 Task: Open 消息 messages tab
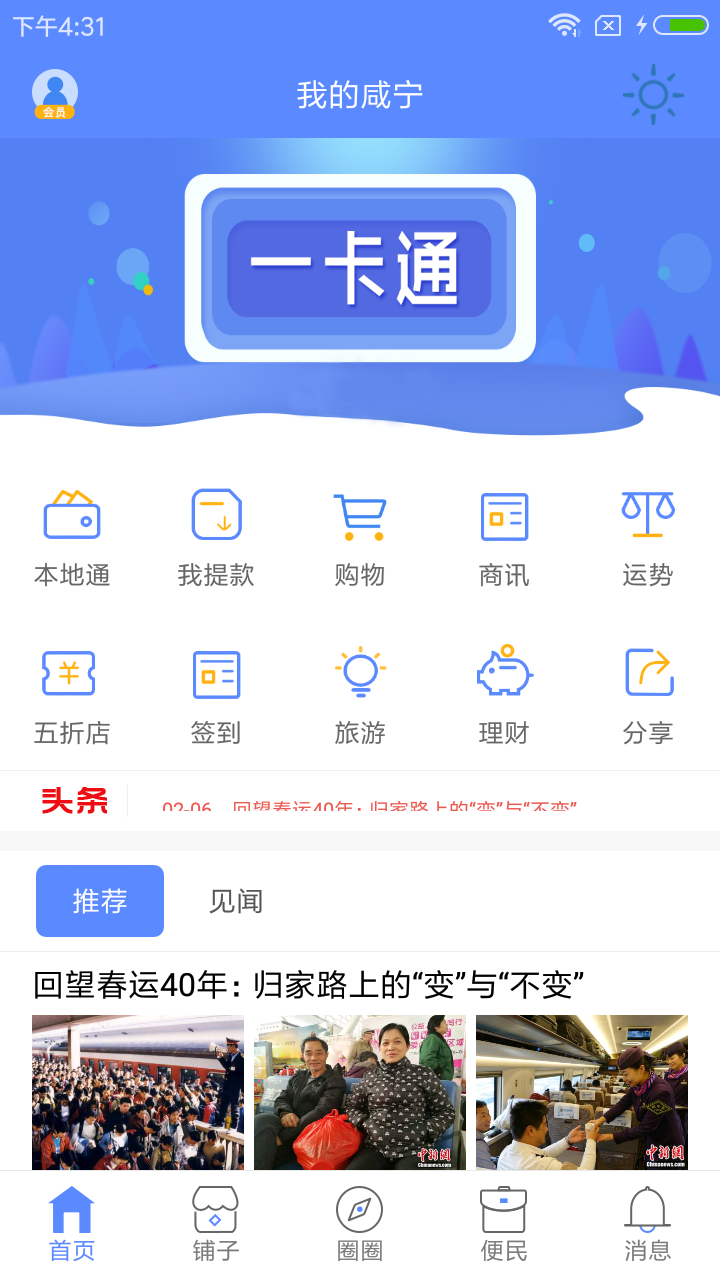pyautogui.click(x=648, y=1224)
